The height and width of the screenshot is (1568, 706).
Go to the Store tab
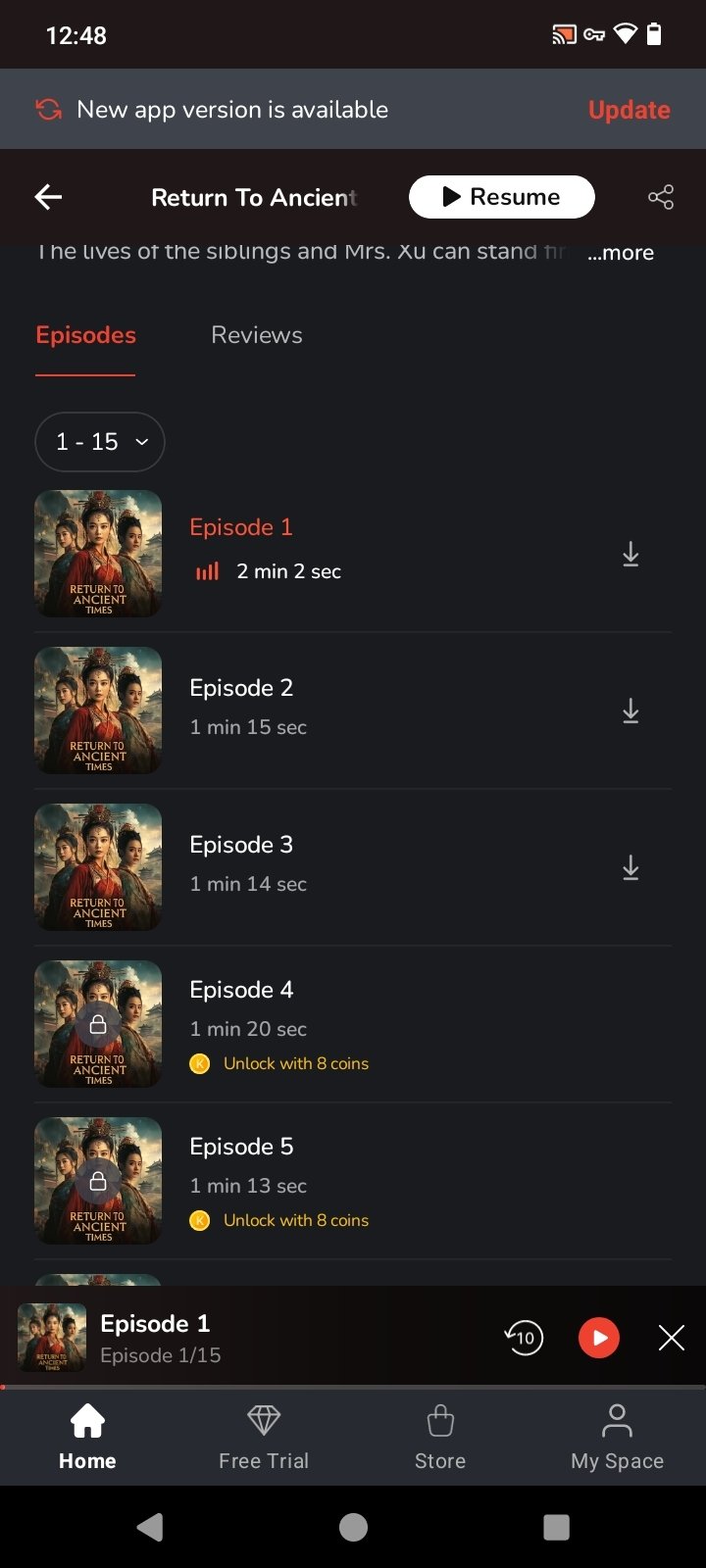[440, 1436]
